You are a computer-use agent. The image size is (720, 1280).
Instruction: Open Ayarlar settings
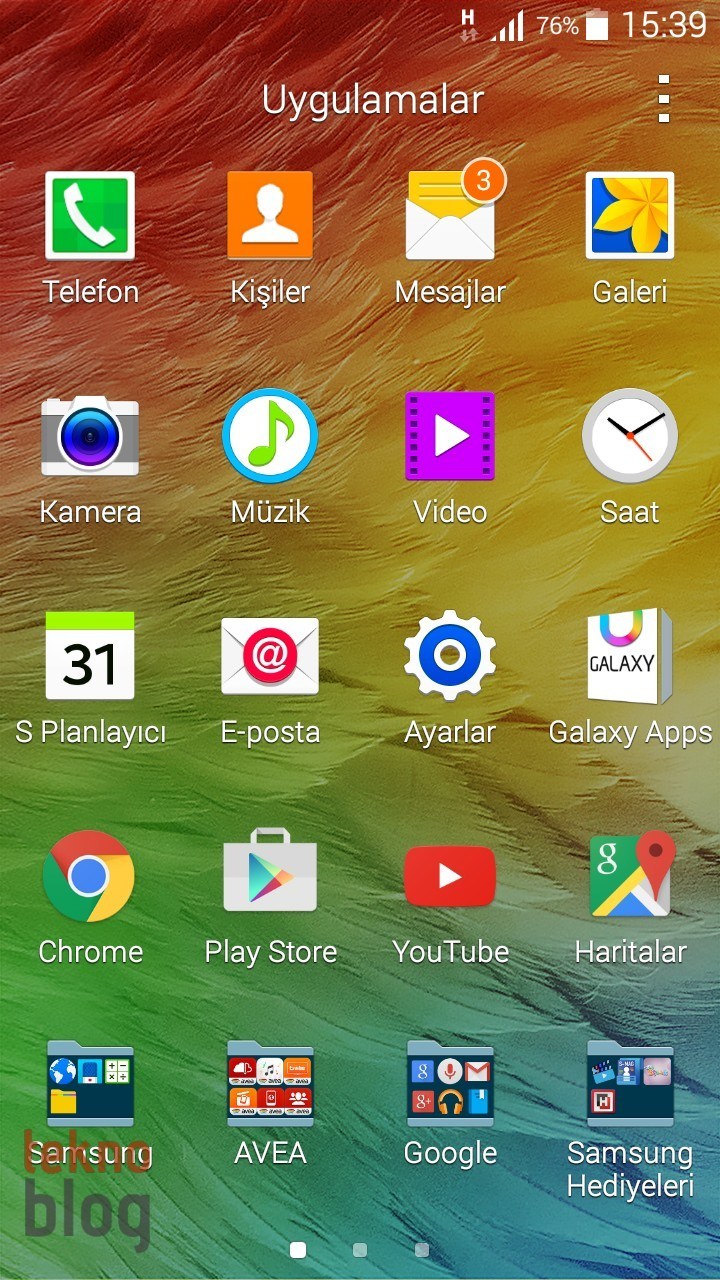(x=450, y=656)
